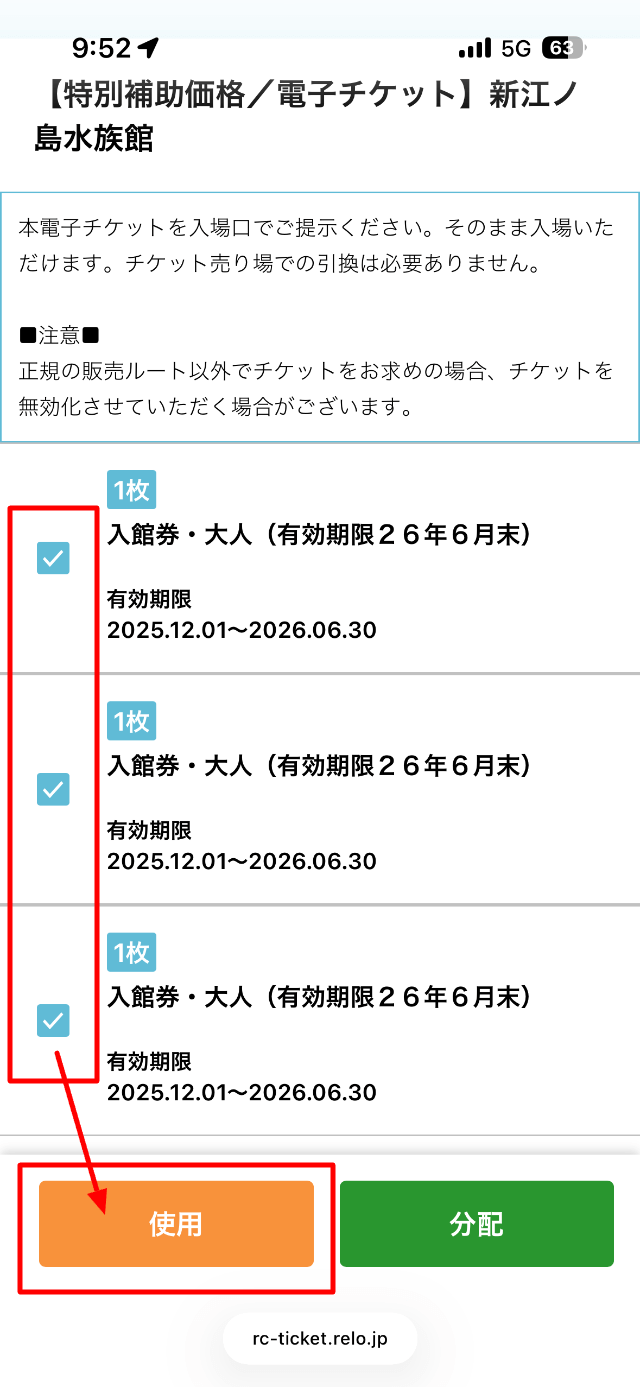The image size is (640, 1387).
Task: Uncheck the first 入館券・大人 ticket checkbox
Action: [53, 558]
